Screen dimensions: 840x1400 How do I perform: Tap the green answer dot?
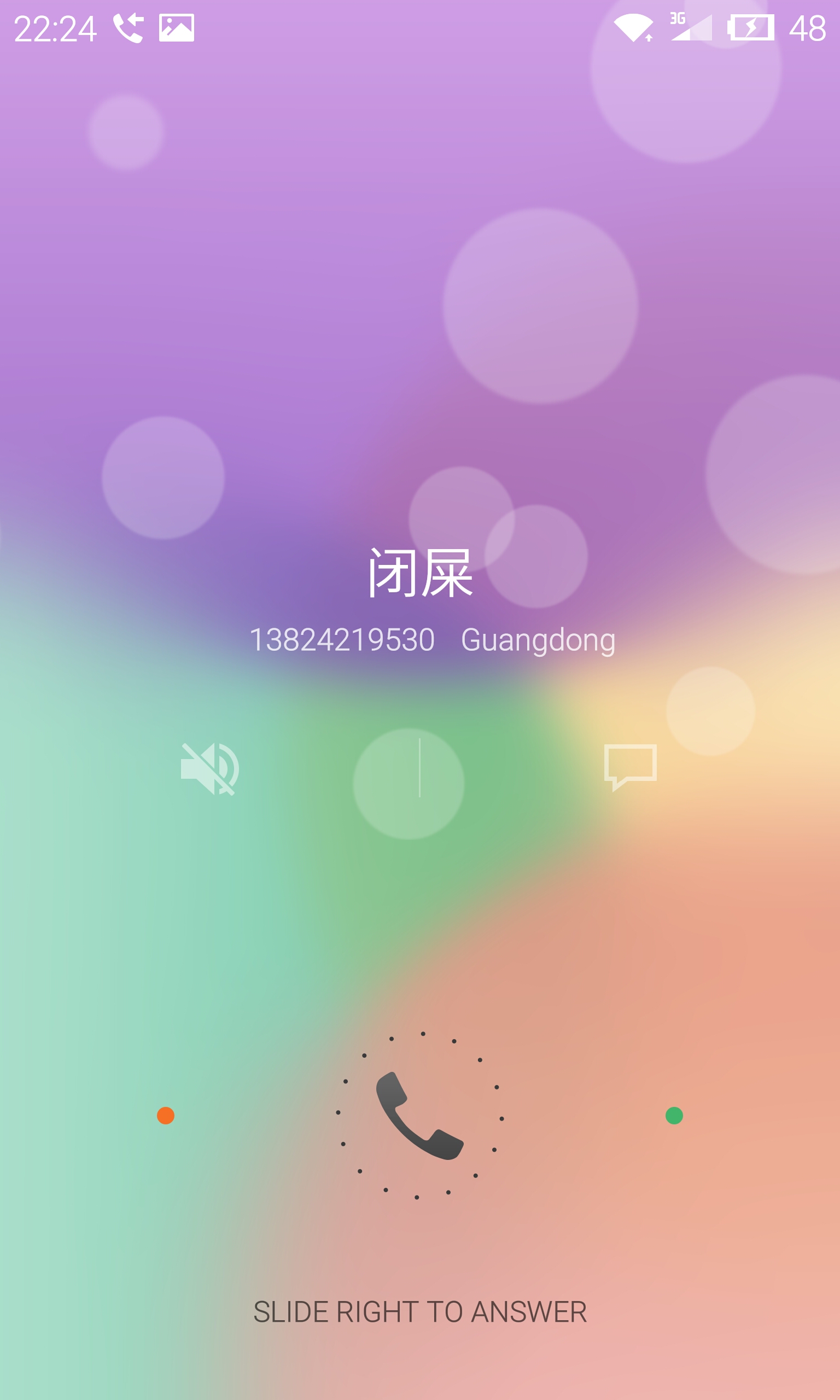tap(674, 1116)
